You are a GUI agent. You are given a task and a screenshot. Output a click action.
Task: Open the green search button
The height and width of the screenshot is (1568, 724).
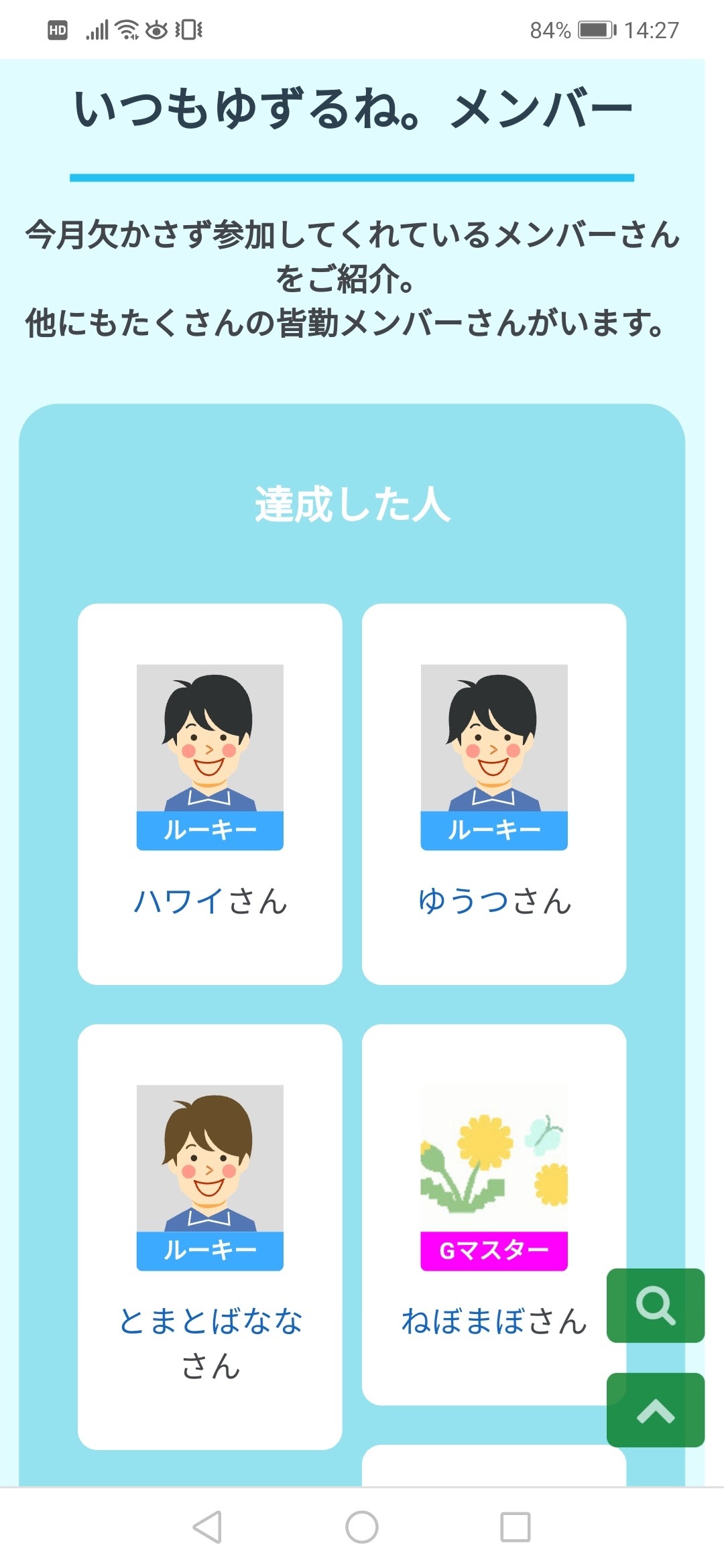tap(655, 1305)
